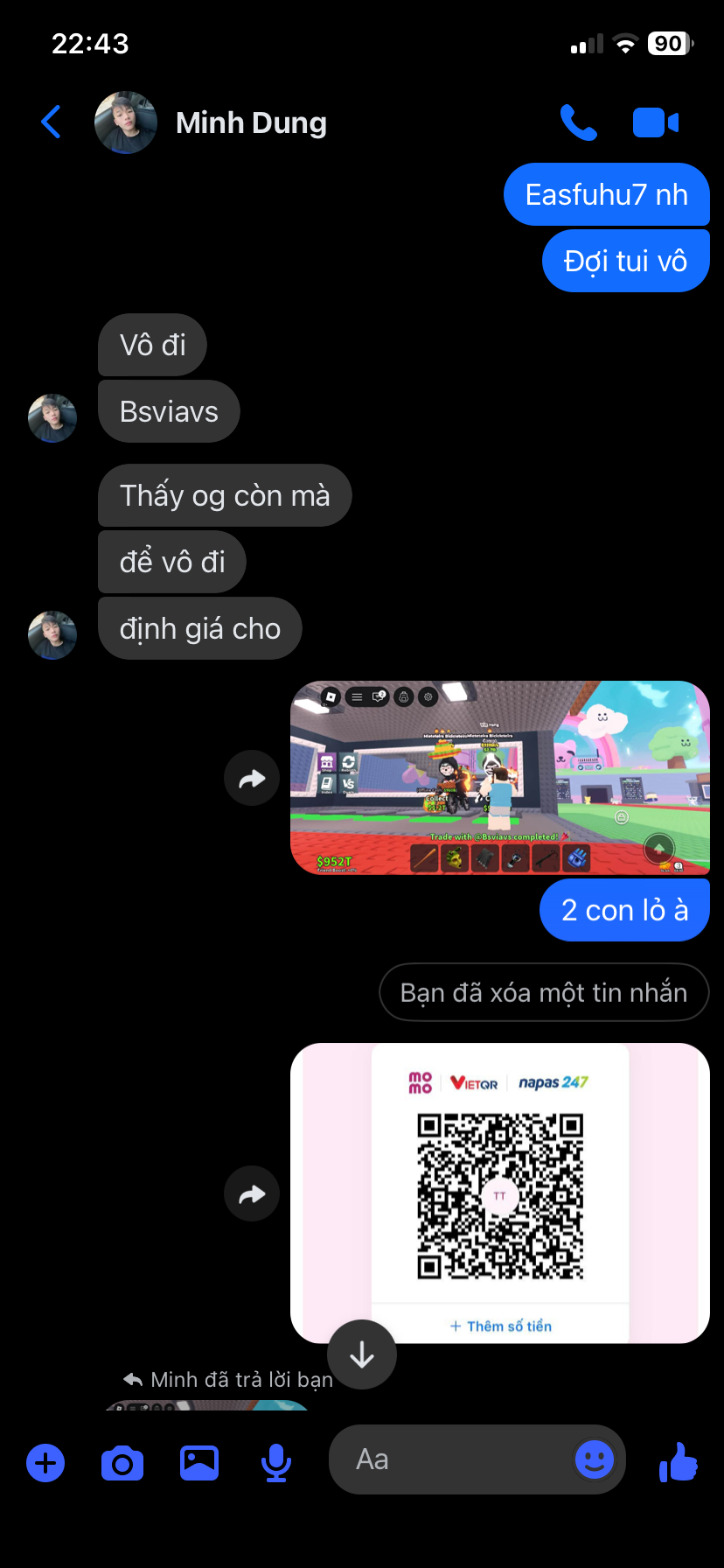Open the Roblox game screenshot image

click(x=499, y=777)
